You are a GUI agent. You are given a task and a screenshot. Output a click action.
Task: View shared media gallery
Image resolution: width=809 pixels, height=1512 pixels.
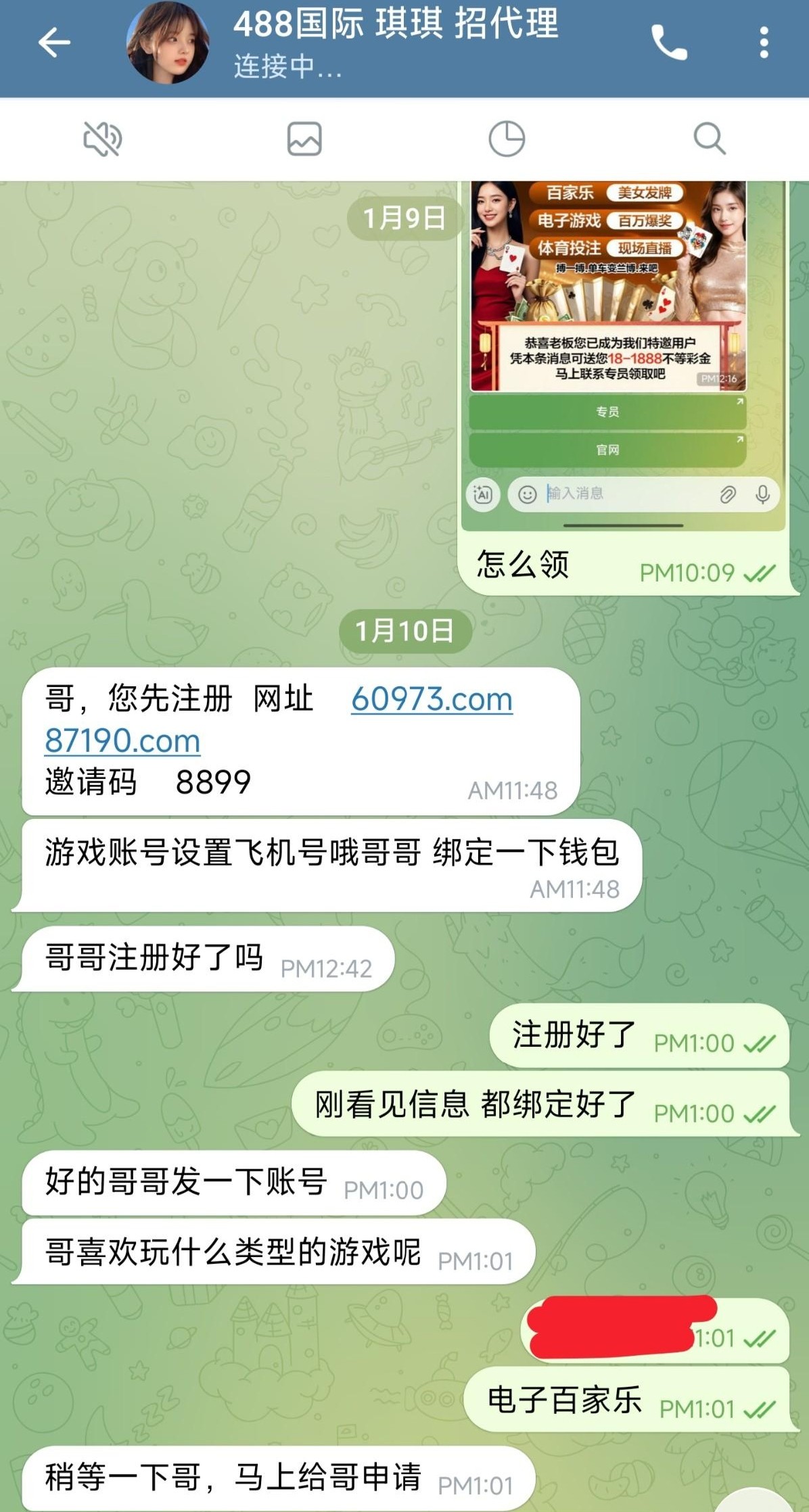click(x=304, y=139)
